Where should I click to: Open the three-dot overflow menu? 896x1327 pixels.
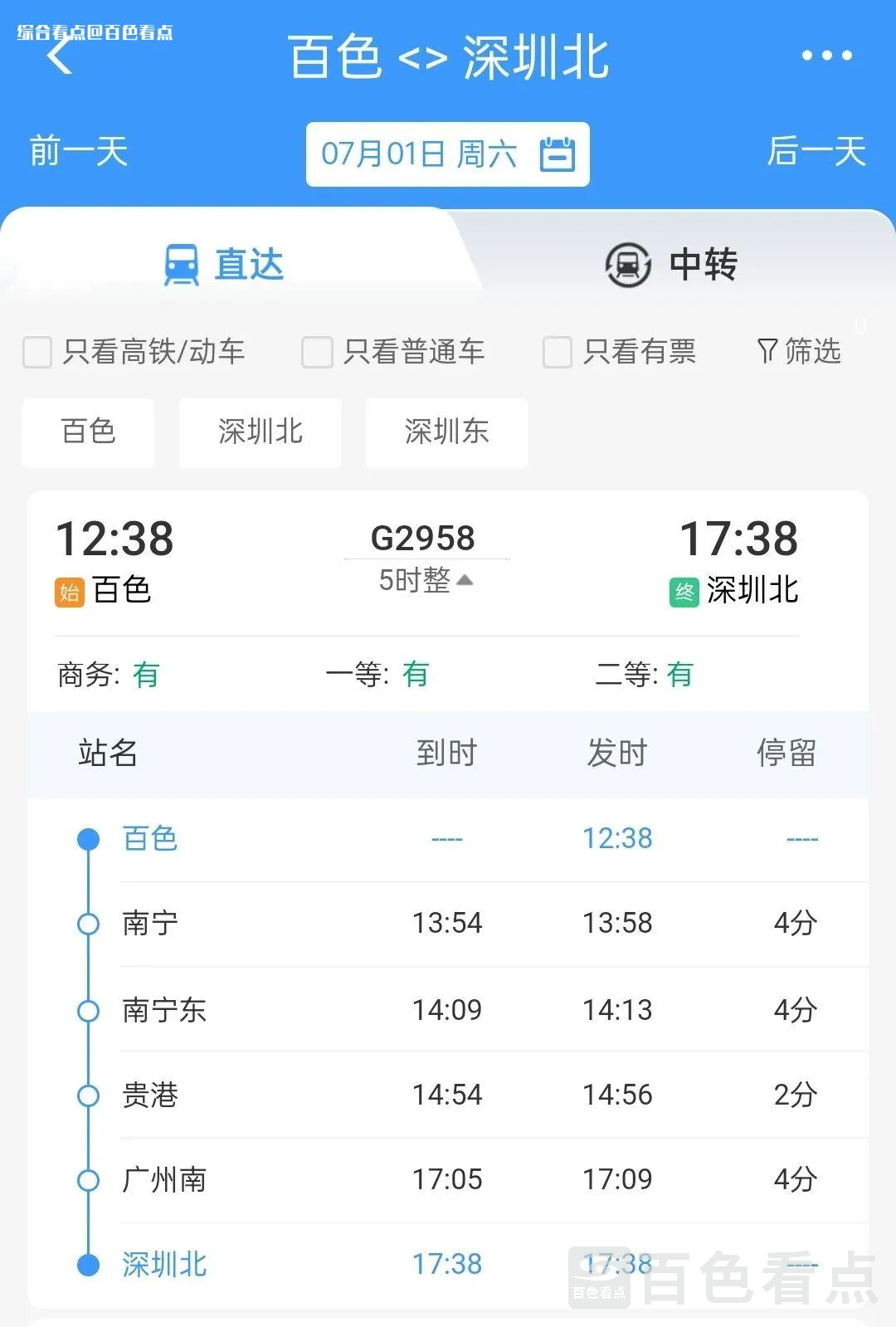tap(826, 56)
